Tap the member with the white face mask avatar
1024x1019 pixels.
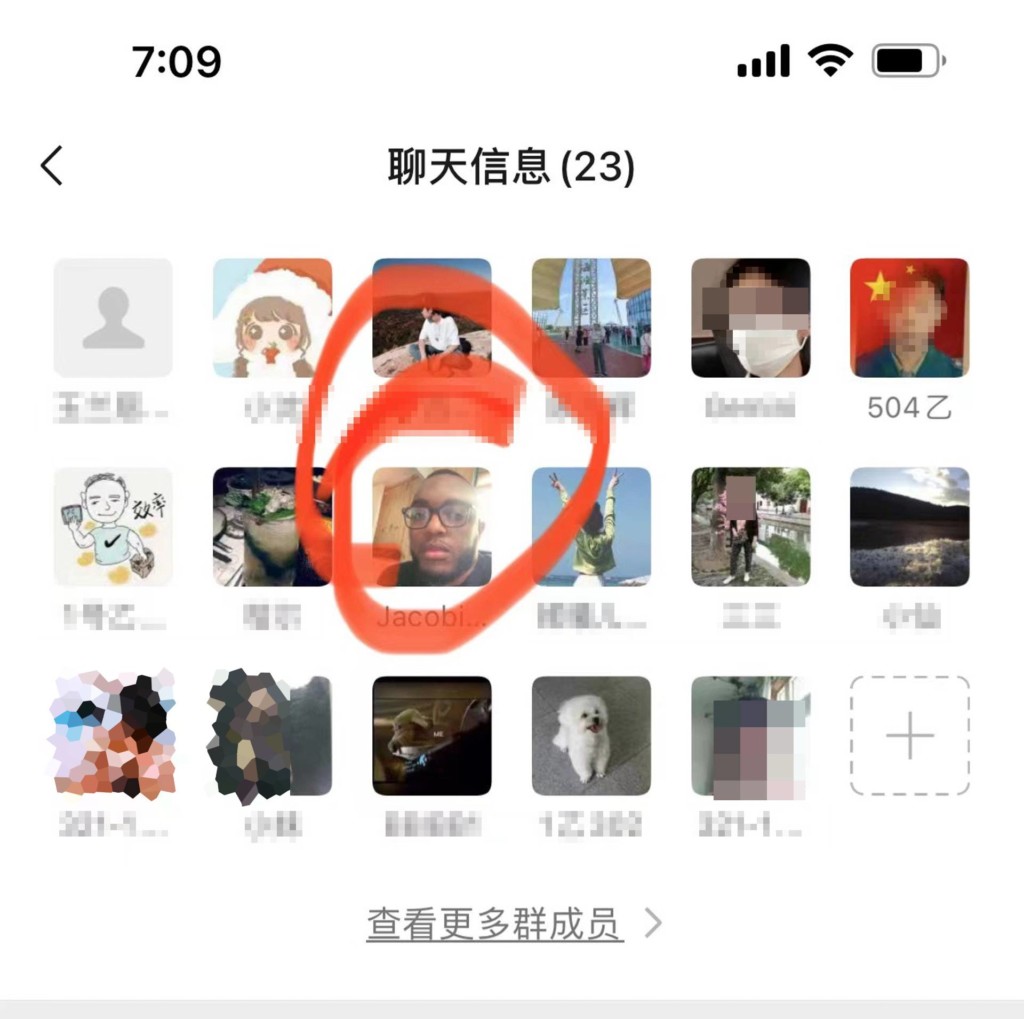(x=750, y=318)
